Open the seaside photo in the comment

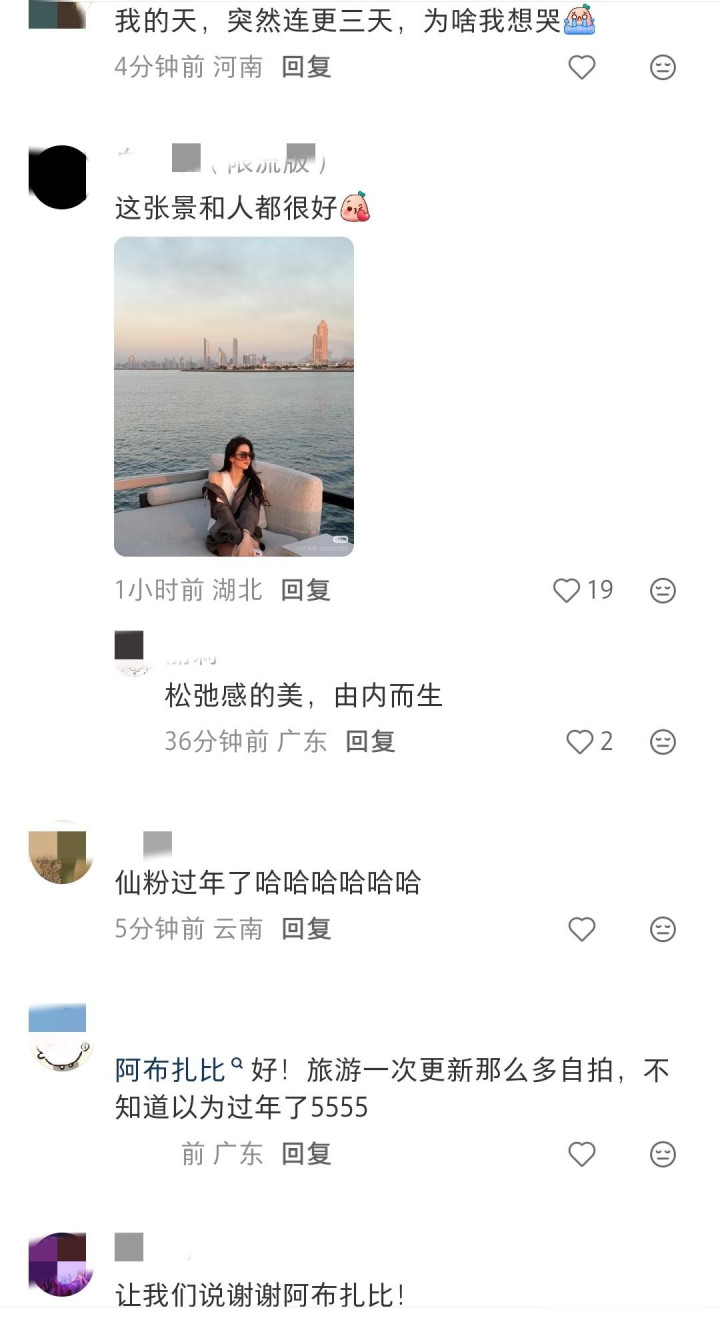point(234,396)
